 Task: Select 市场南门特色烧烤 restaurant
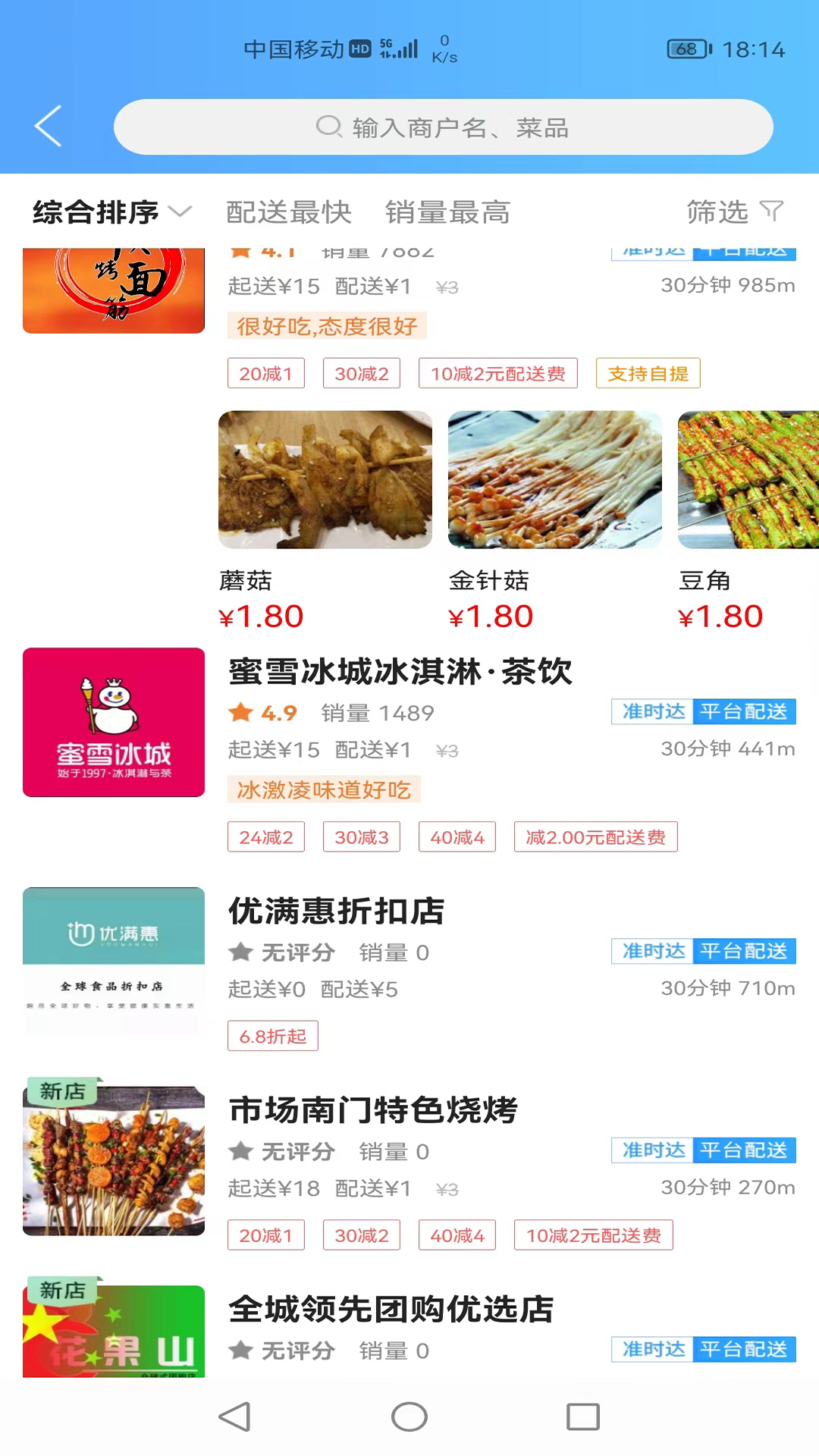point(373,1110)
